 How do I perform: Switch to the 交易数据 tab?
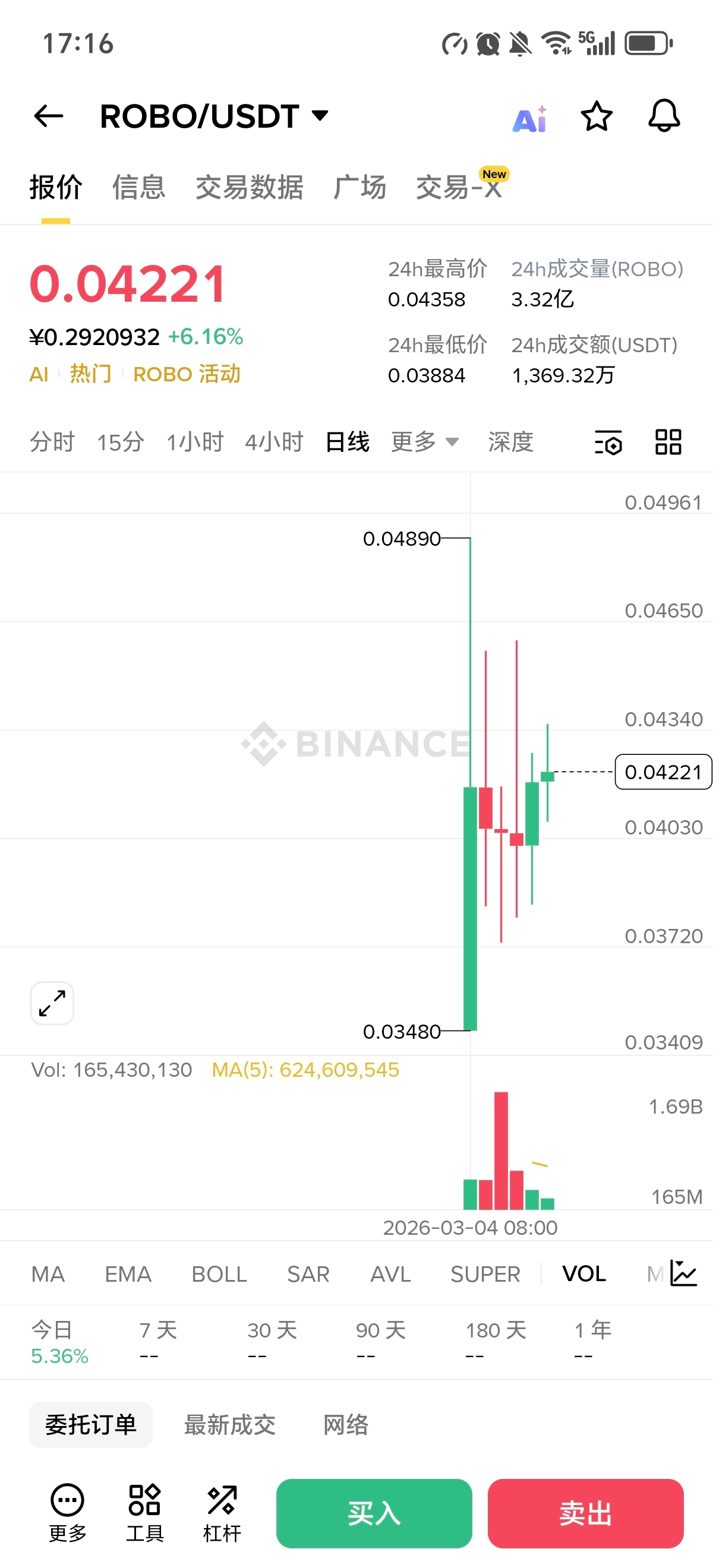(249, 187)
